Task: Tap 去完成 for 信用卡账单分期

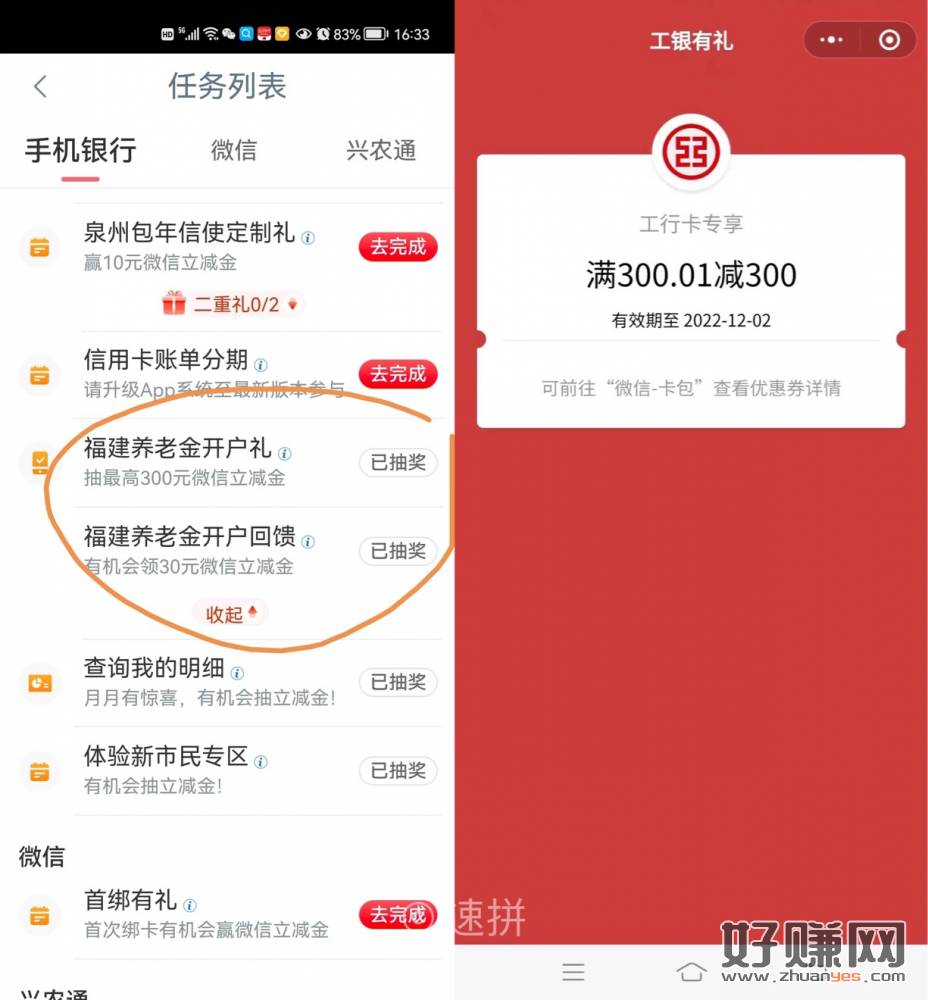Action: pos(398,374)
